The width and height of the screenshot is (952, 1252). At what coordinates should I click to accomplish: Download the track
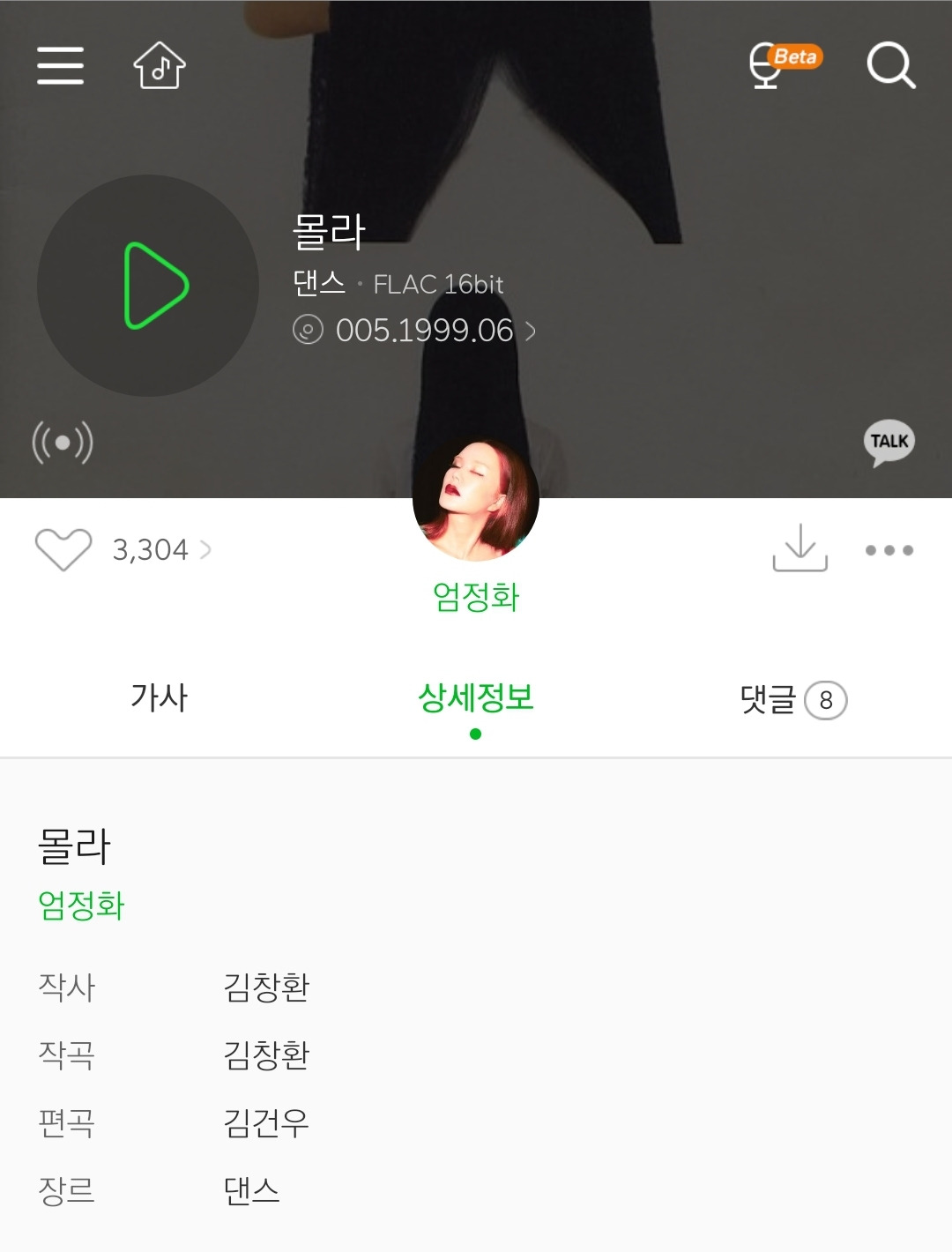[x=800, y=548]
